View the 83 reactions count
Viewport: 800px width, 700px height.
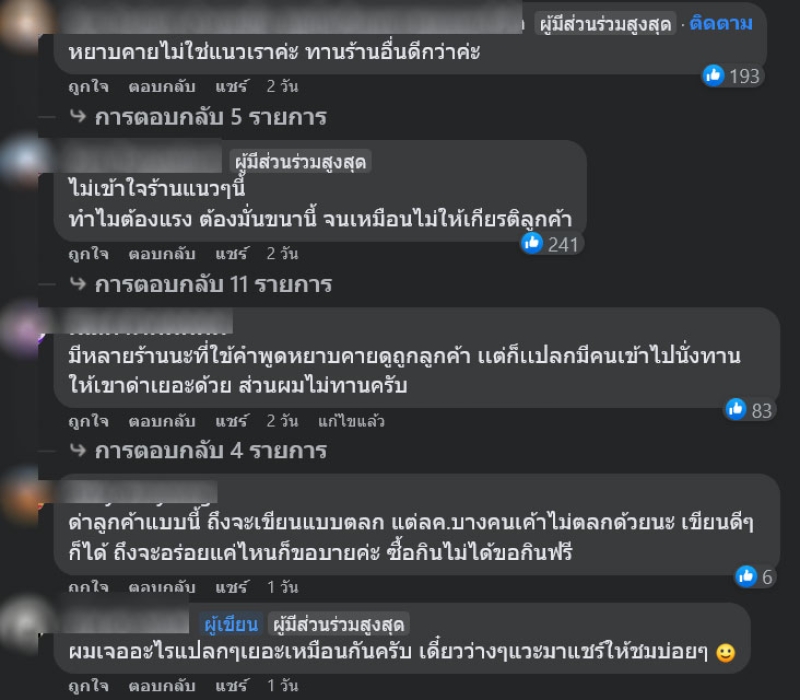(x=750, y=408)
